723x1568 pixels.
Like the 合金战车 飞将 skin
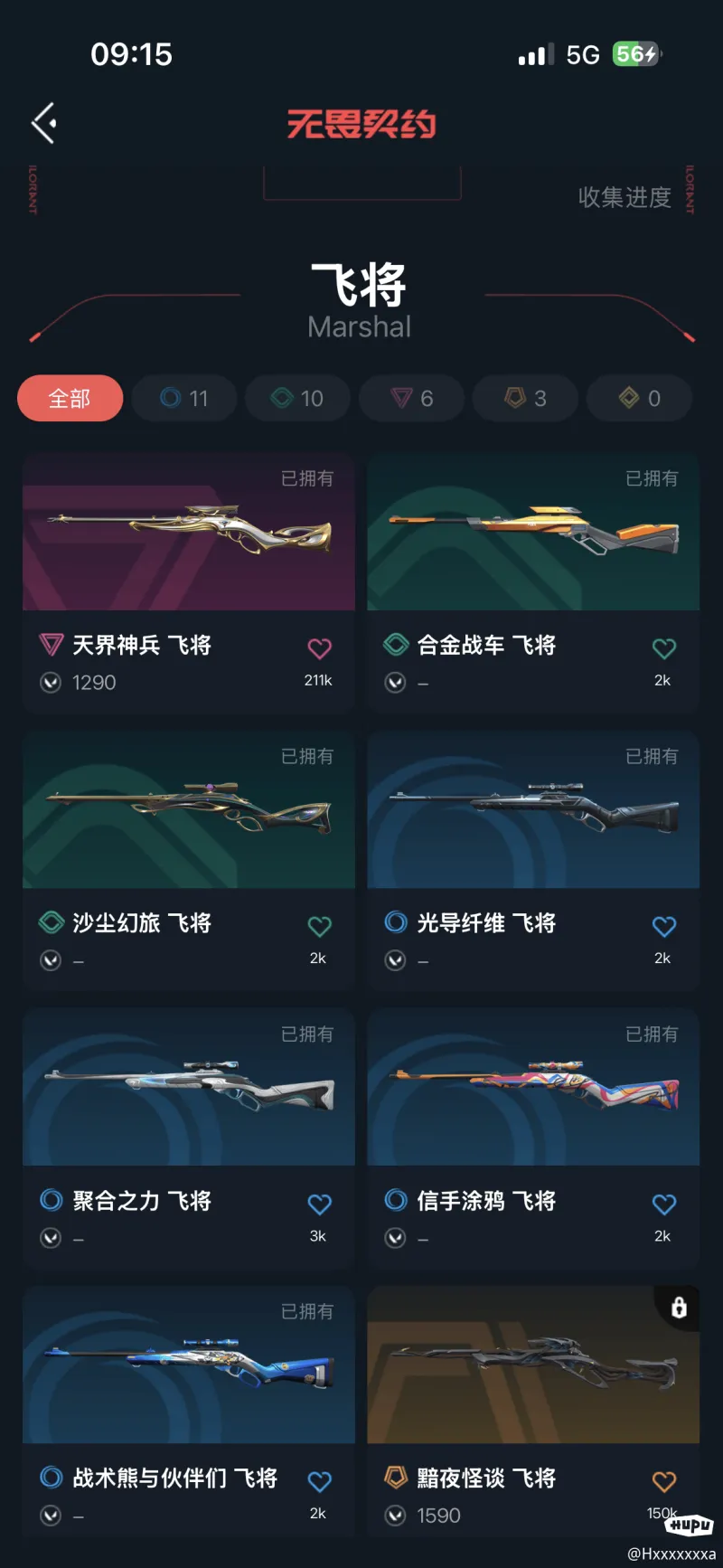pos(663,648)
